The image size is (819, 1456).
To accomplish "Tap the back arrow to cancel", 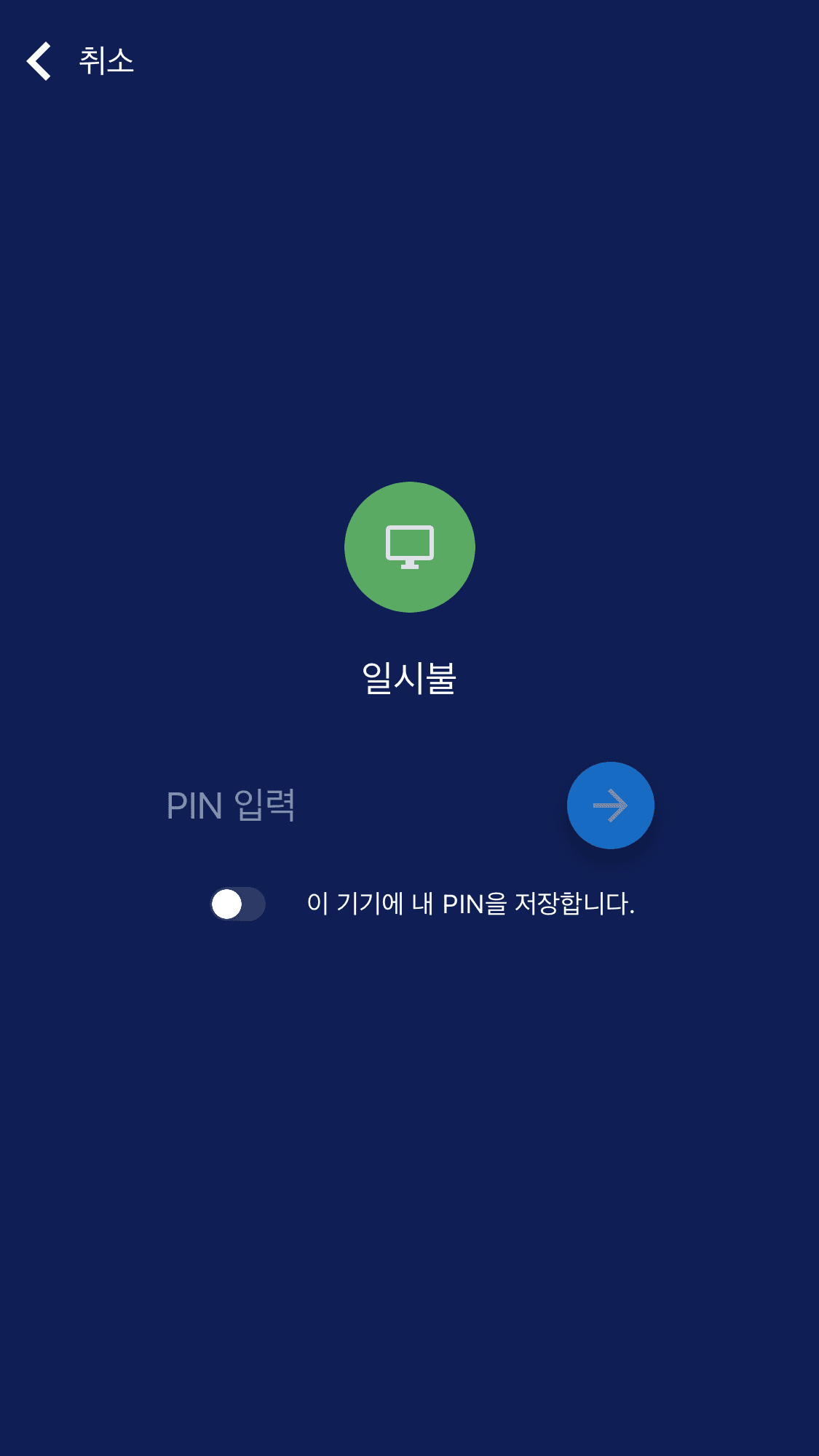I will [x=40, y=60].
